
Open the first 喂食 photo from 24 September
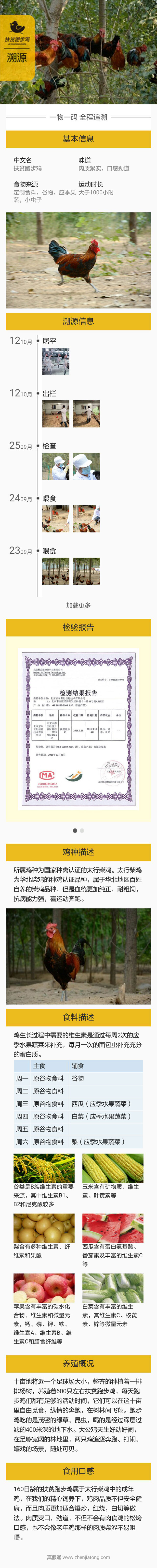[x=55, y=519]
